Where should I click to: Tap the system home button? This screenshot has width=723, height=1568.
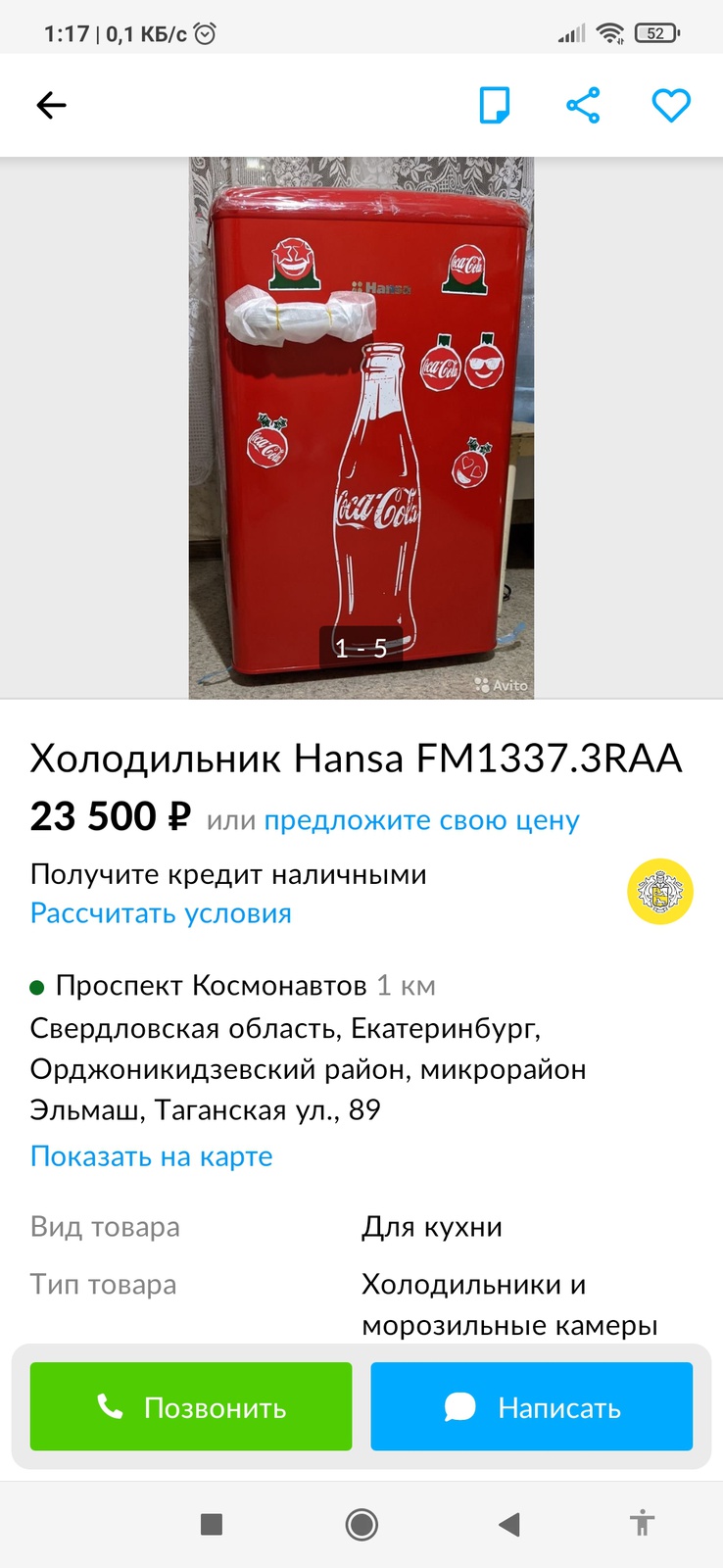pyautogui.click(x=361, y=1524)
